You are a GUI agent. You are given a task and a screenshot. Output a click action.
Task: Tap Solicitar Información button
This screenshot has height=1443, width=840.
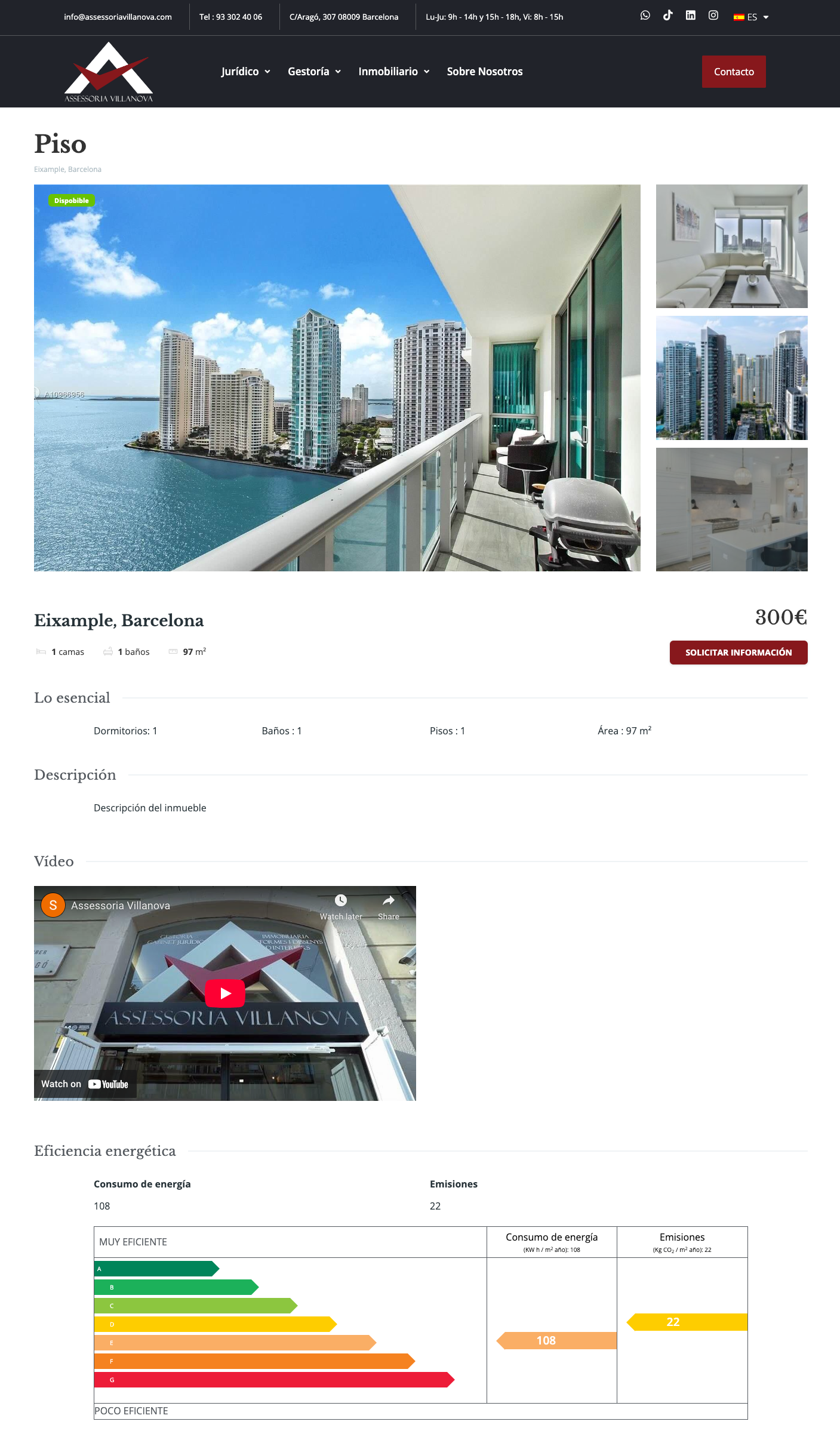[x=738, y=653]
